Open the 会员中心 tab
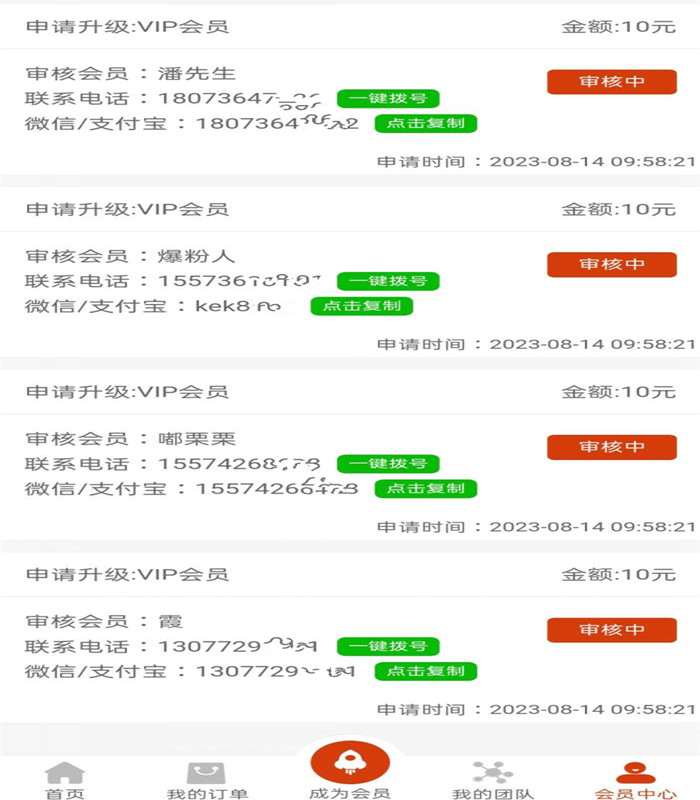The width and height of the screenshot is (700, 800). click(x=632, y=780)
